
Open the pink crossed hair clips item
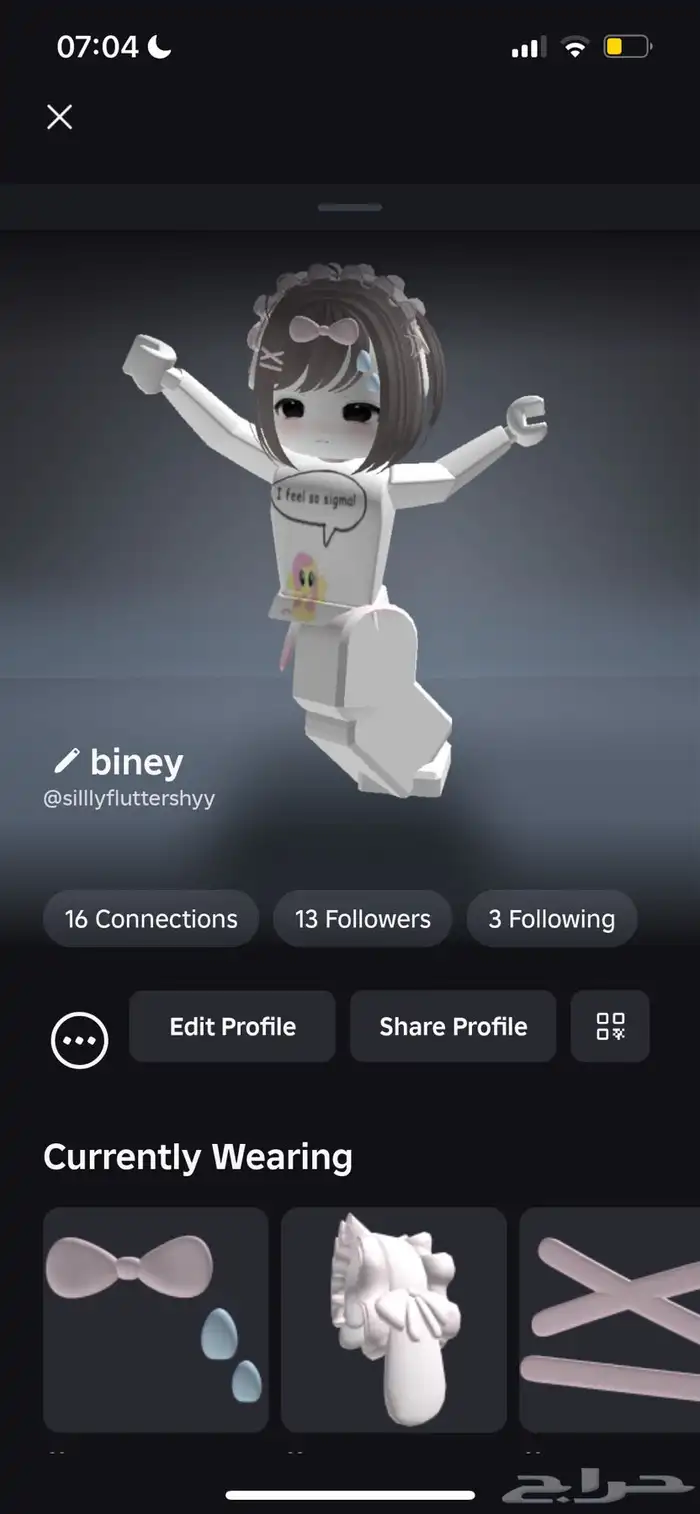pyautogui.click(x=610, y=1319)
